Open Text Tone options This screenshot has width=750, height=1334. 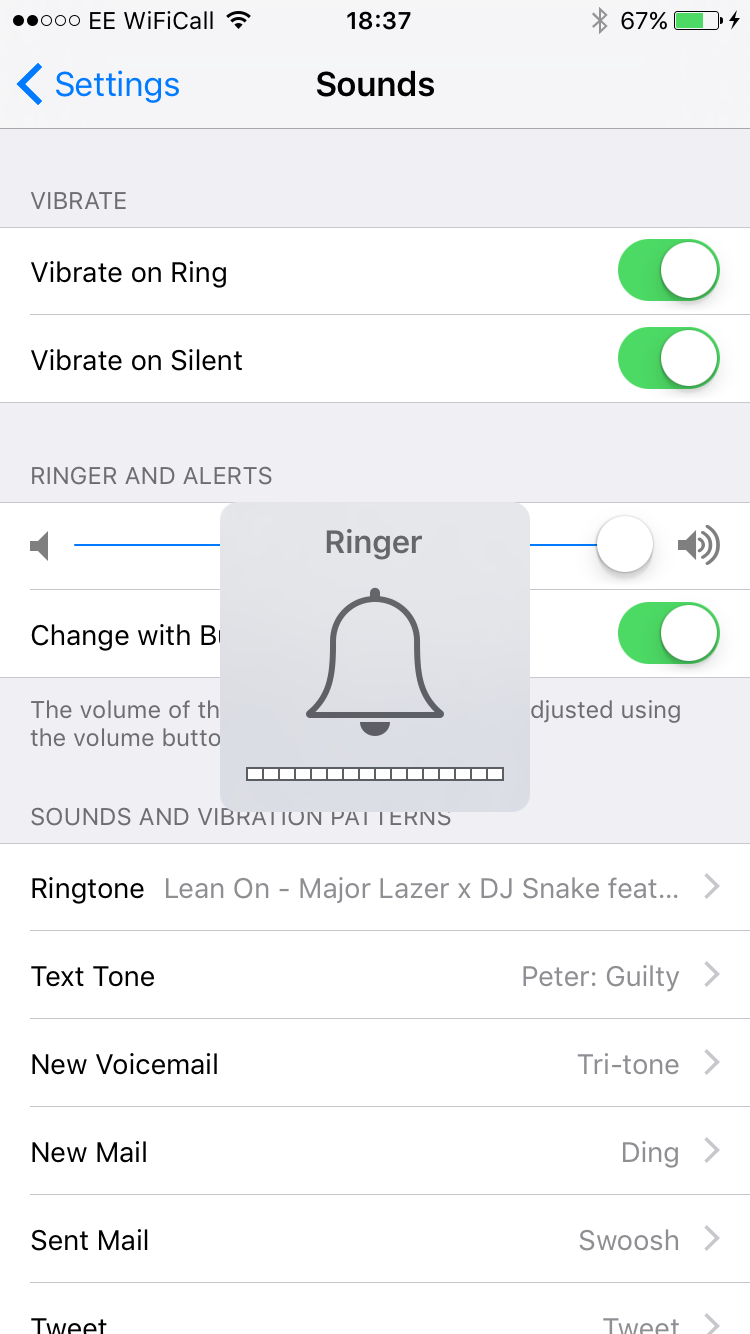coord(375,976)
